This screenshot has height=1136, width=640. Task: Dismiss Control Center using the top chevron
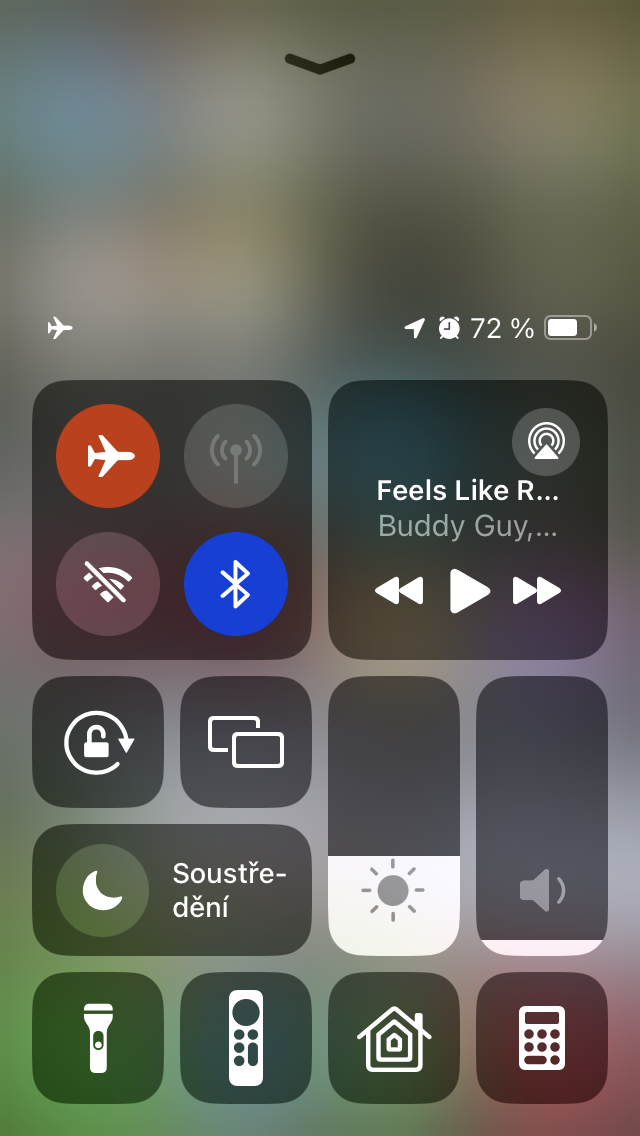[320, 63]
